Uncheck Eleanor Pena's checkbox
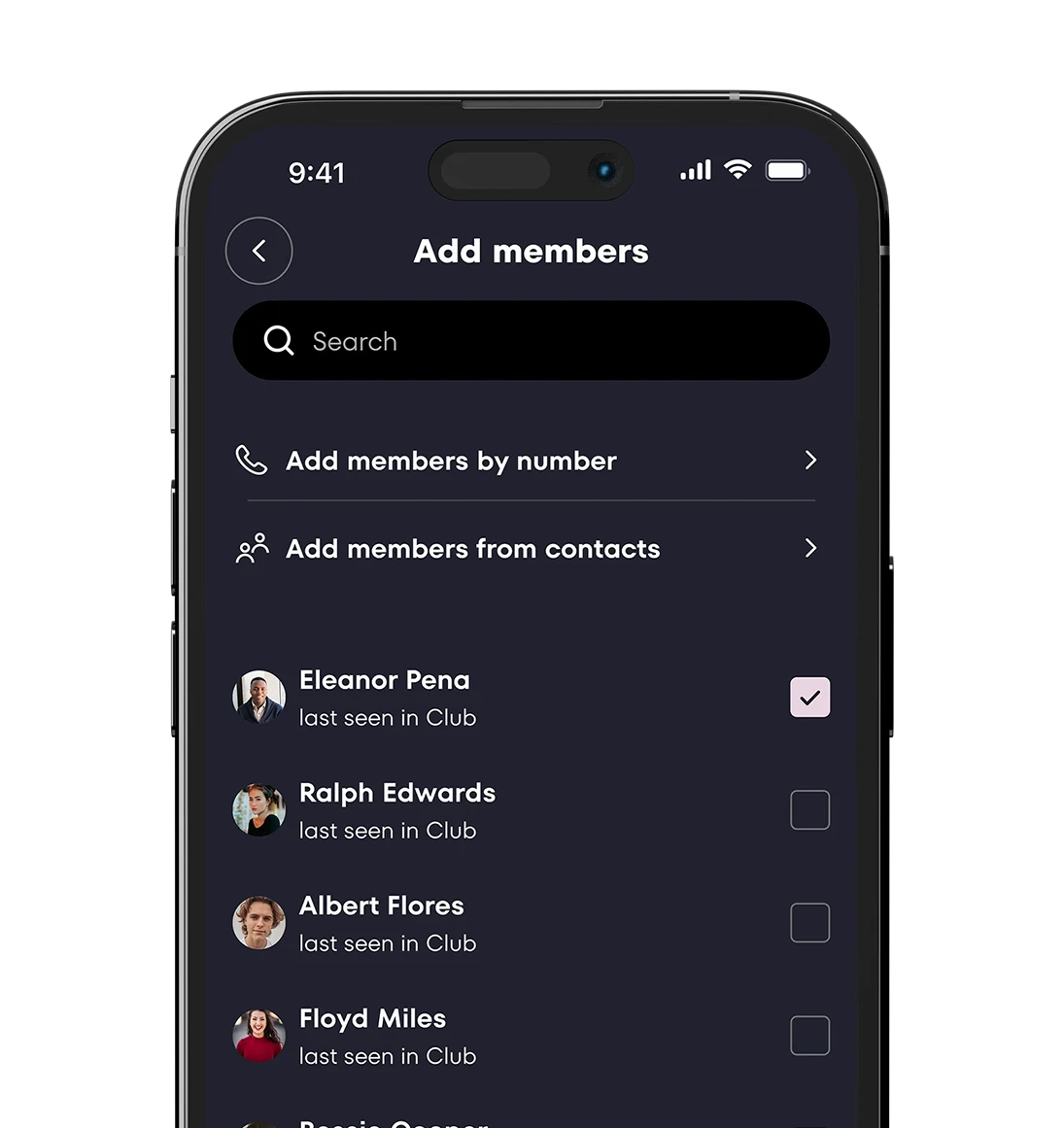The image size is (1064, 1128). click(x=809, y=698)
